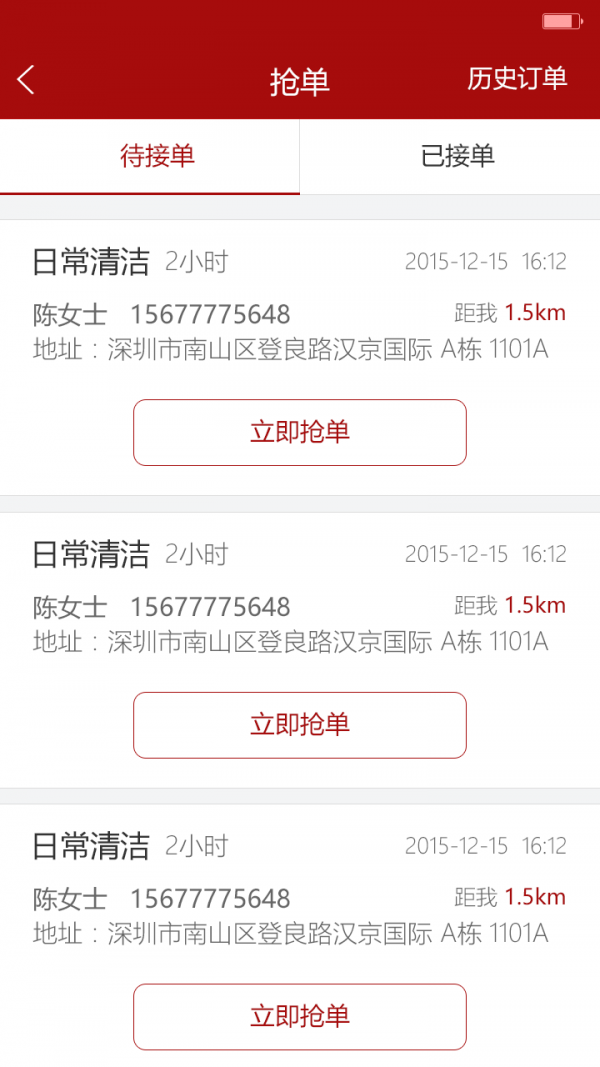The image size is (600, 1067).
Task: Tap 立即抢单 on the first order card
Action: (x=300, y=433)
